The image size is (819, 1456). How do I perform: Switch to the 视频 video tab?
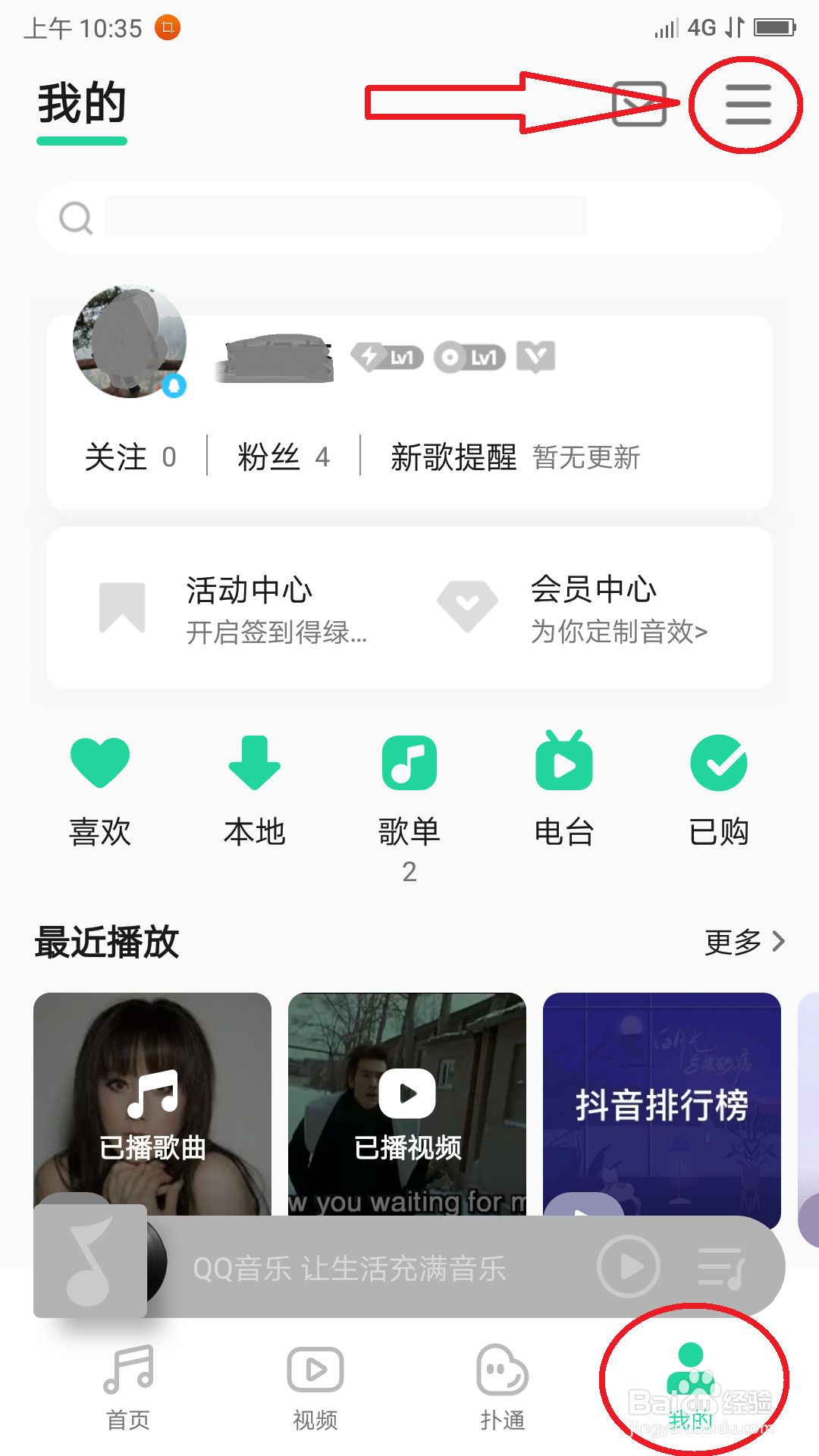[x=315, y=1388]
